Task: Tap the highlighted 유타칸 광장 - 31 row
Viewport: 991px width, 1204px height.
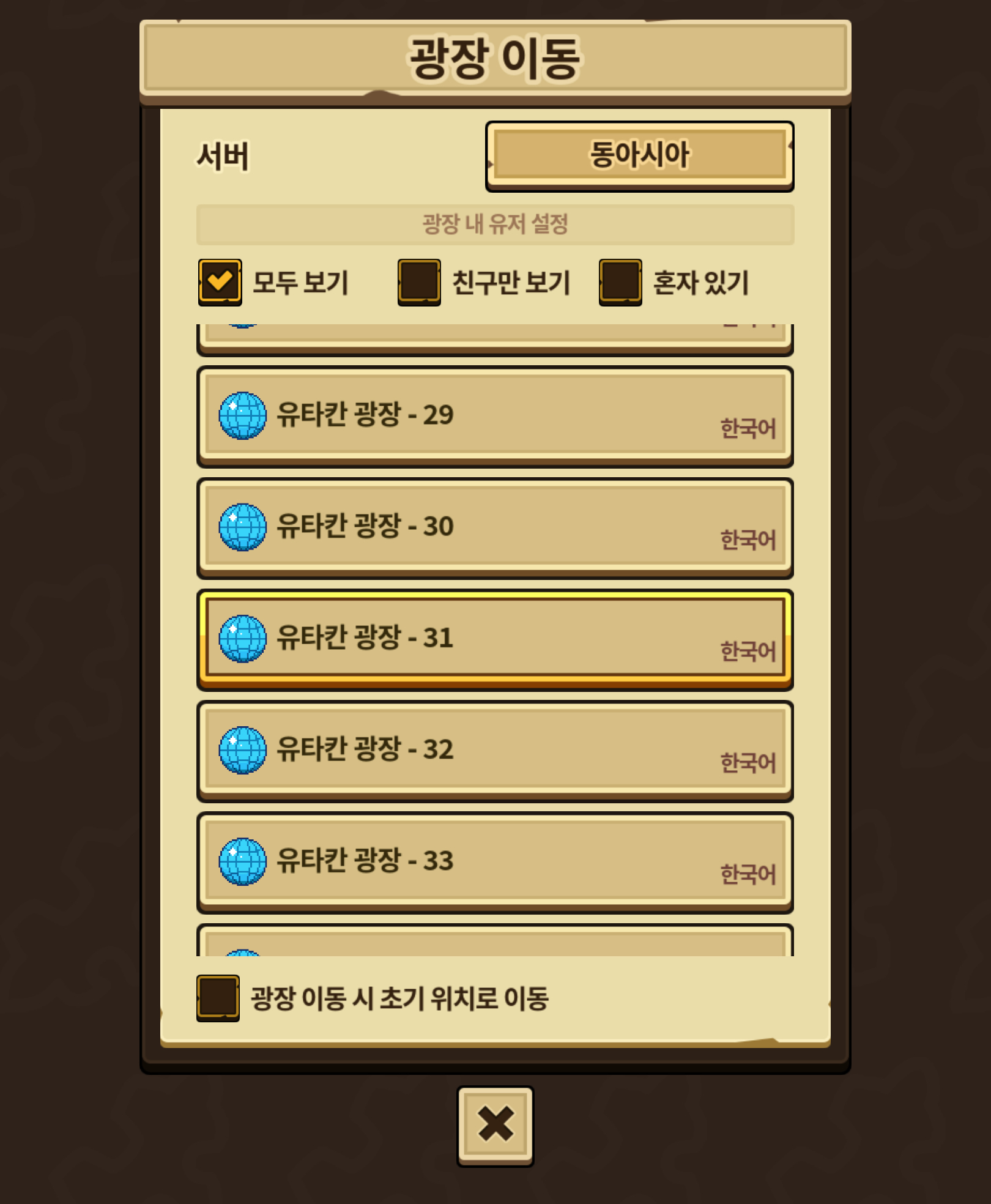Action: [495, 639]
